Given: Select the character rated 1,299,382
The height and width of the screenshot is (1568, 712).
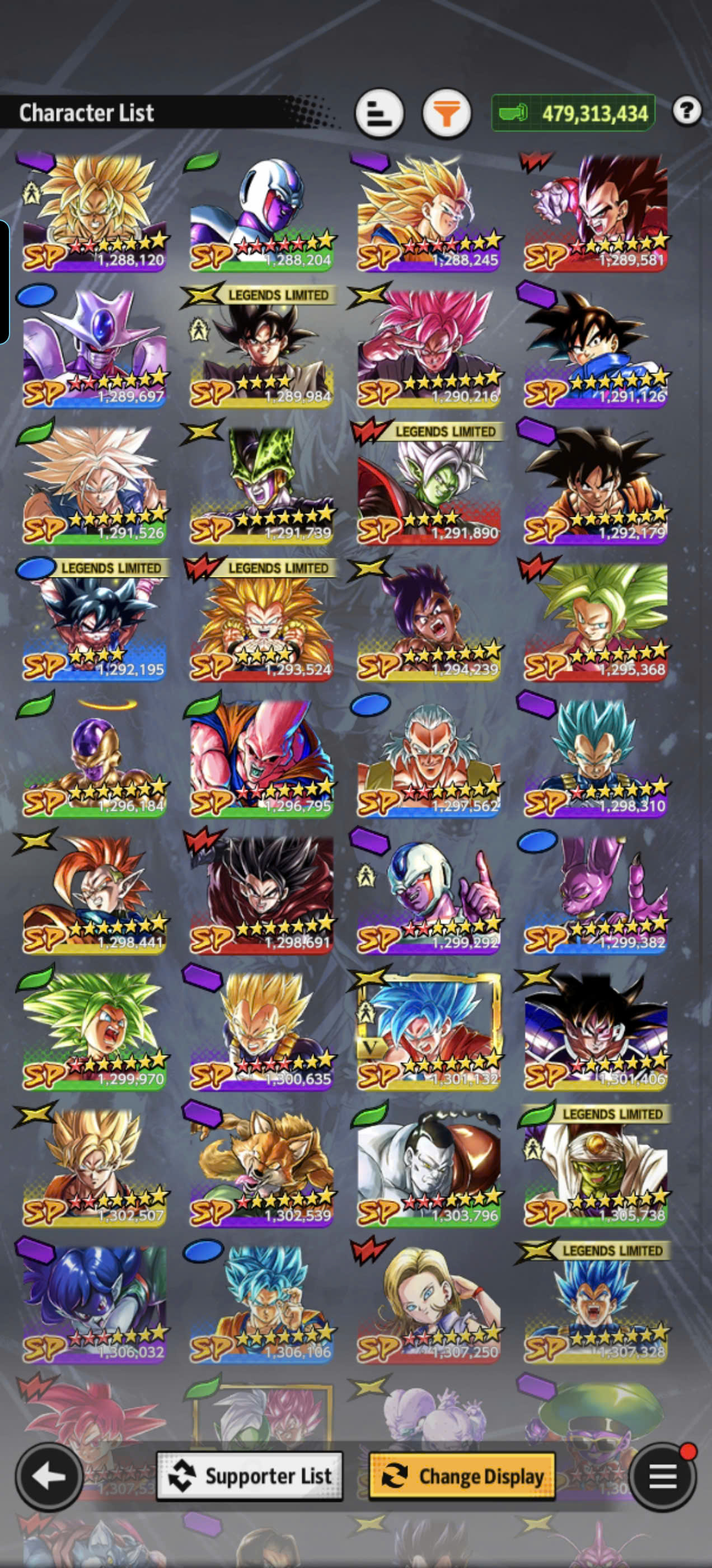Looking at the screenshot, I should [x=596, y=894].
